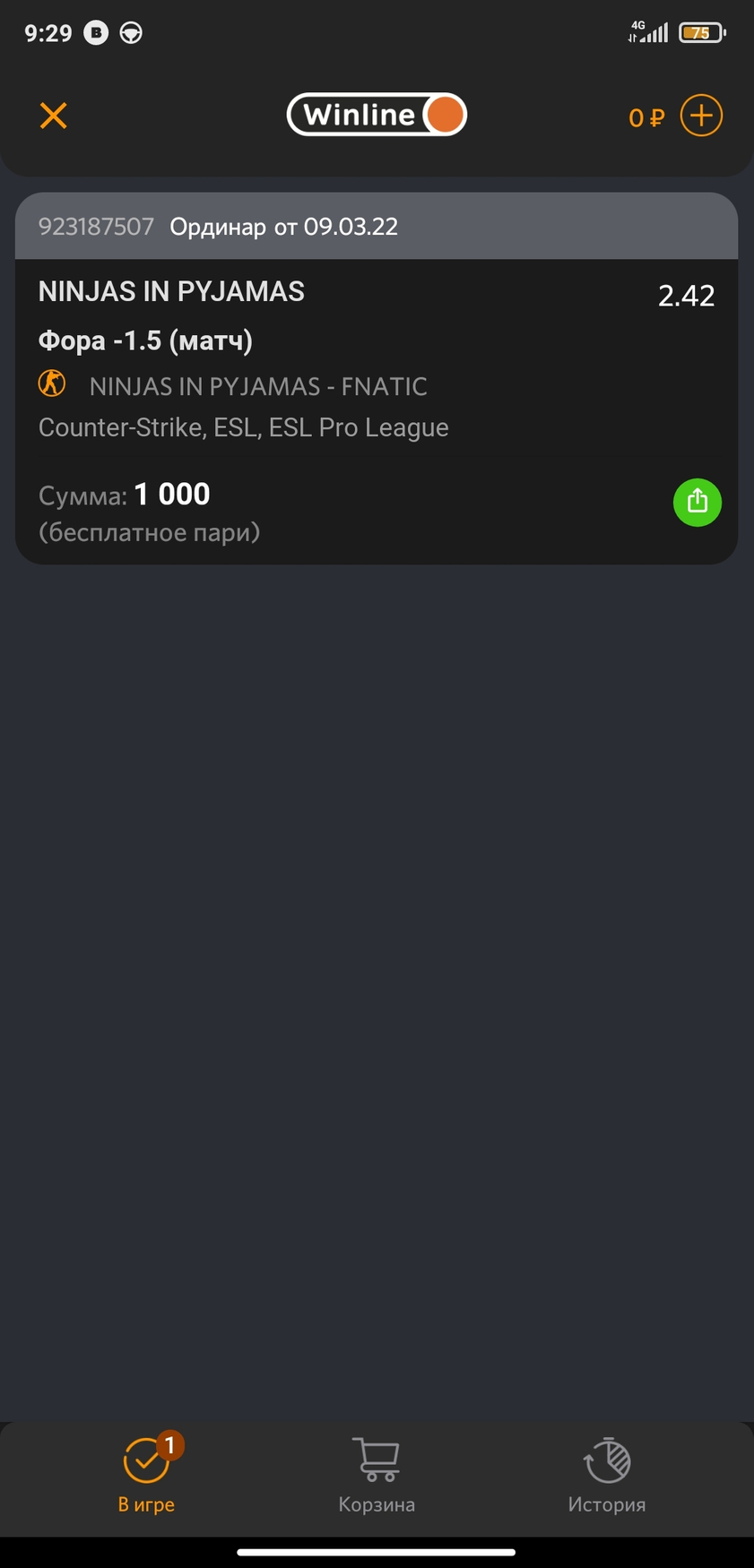
Task: Share the Ninjas in Pyjamas bet
Action: click(x=697, y=502)
